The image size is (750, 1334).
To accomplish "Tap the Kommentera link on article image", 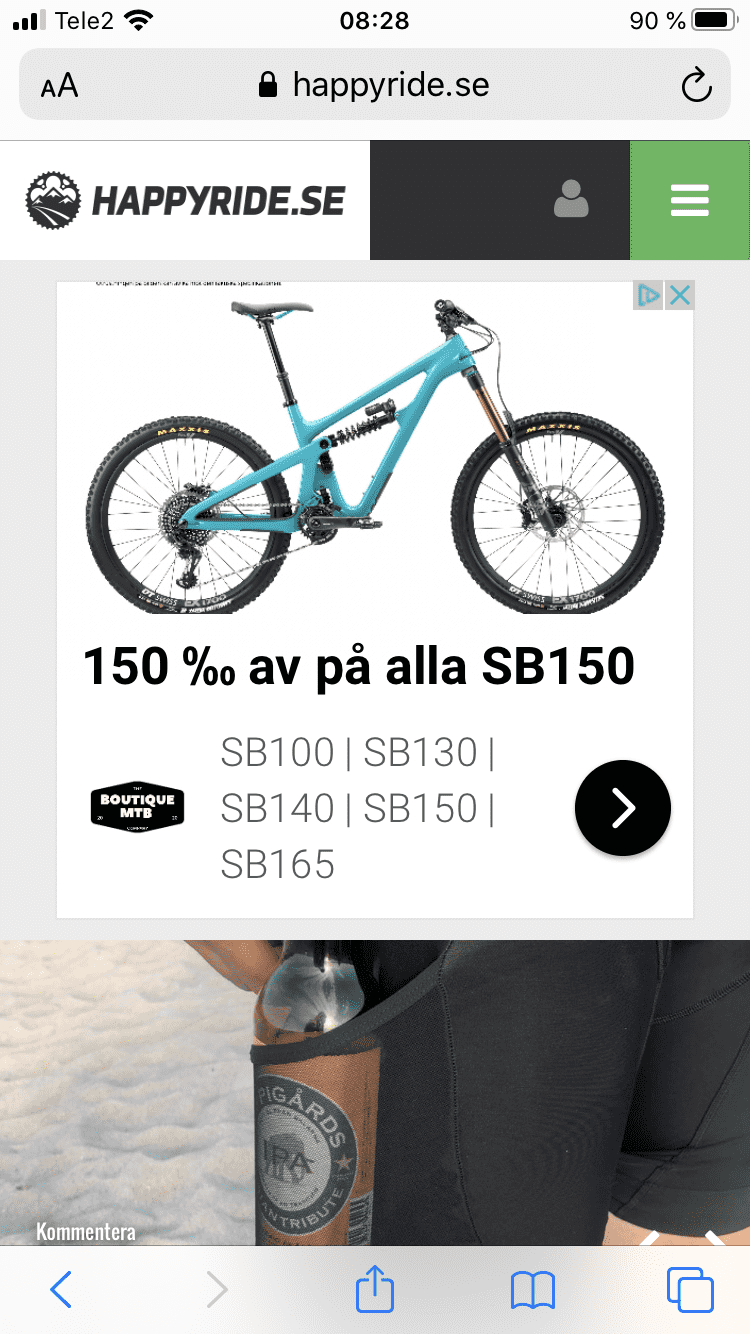I will point(86,1231).
